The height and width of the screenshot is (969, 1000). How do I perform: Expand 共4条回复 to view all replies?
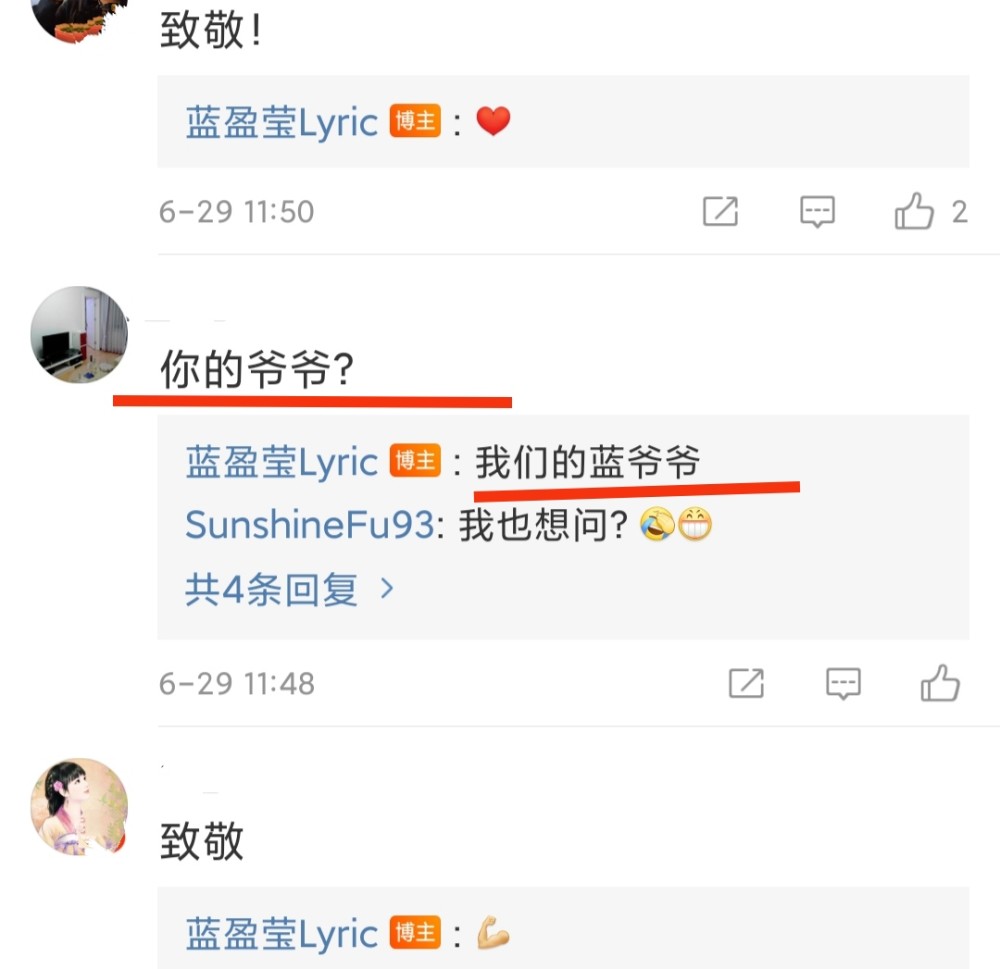pos(289,590)
